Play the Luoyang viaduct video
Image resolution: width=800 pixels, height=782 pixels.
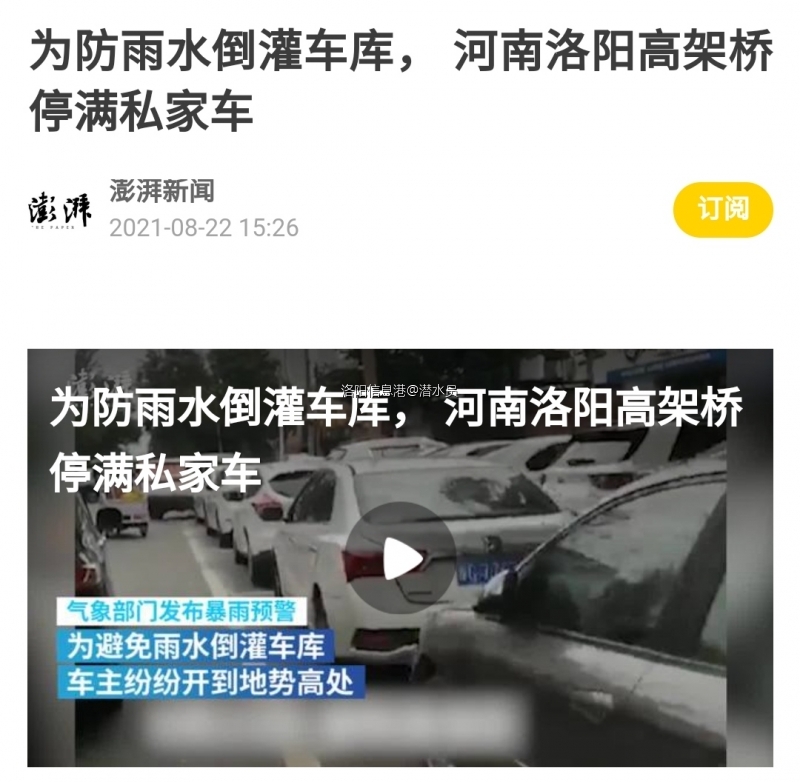click(x=401, y=557)
